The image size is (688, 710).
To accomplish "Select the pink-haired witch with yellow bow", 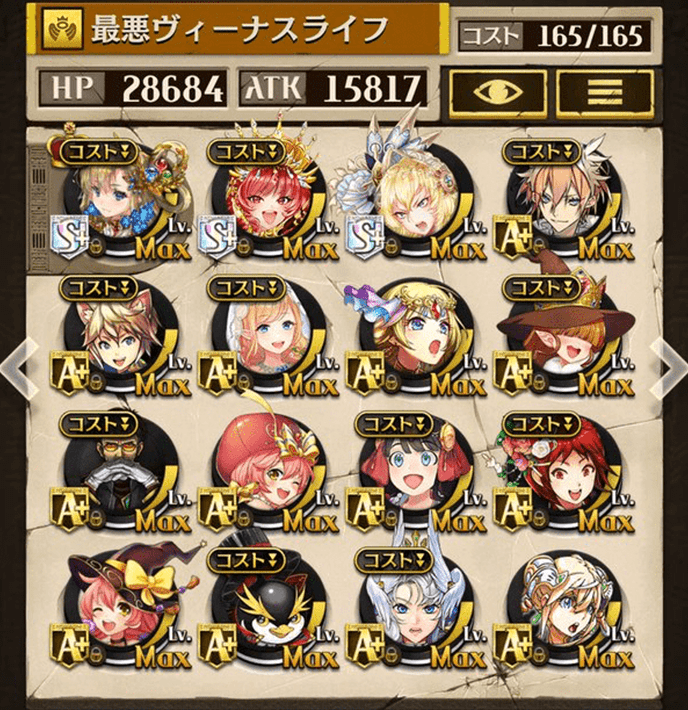I will tap(118, 612).
